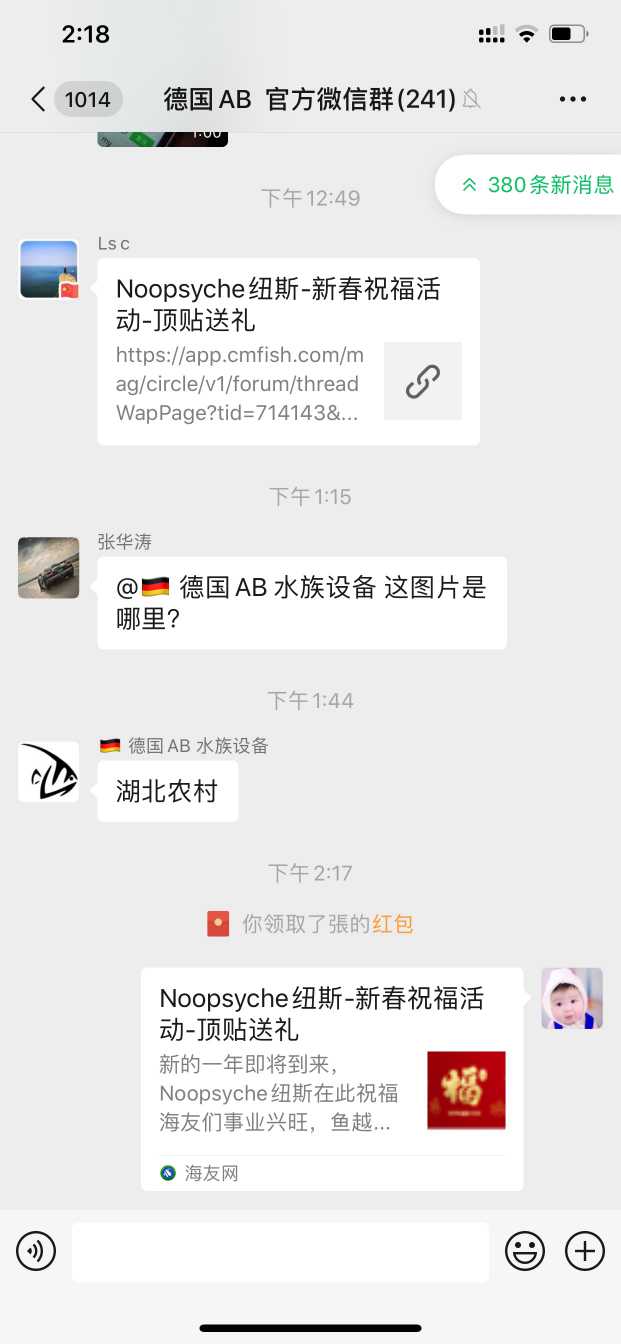Open the 红包 link in the system notice

tap(393, 924)
